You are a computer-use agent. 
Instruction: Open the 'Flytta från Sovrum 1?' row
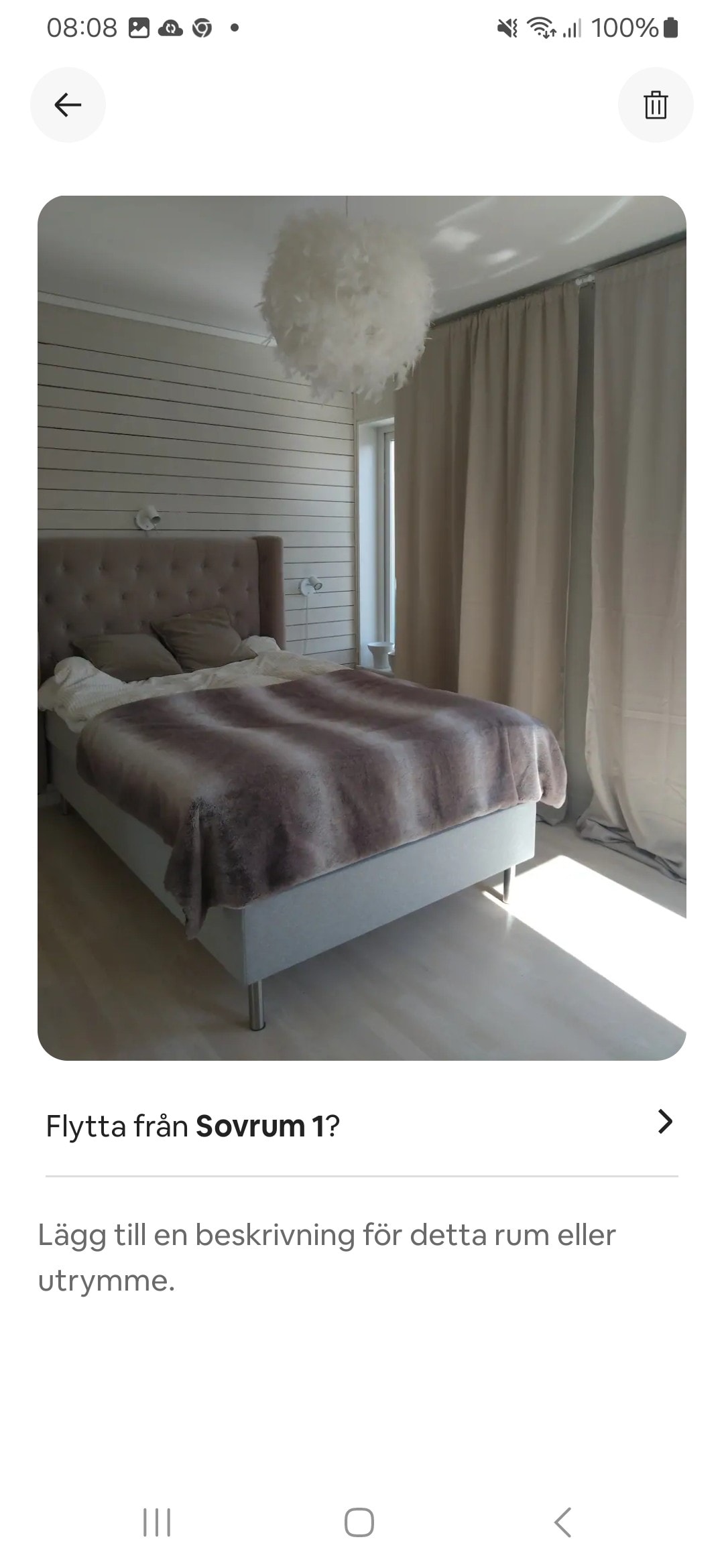coord(361,1126)
